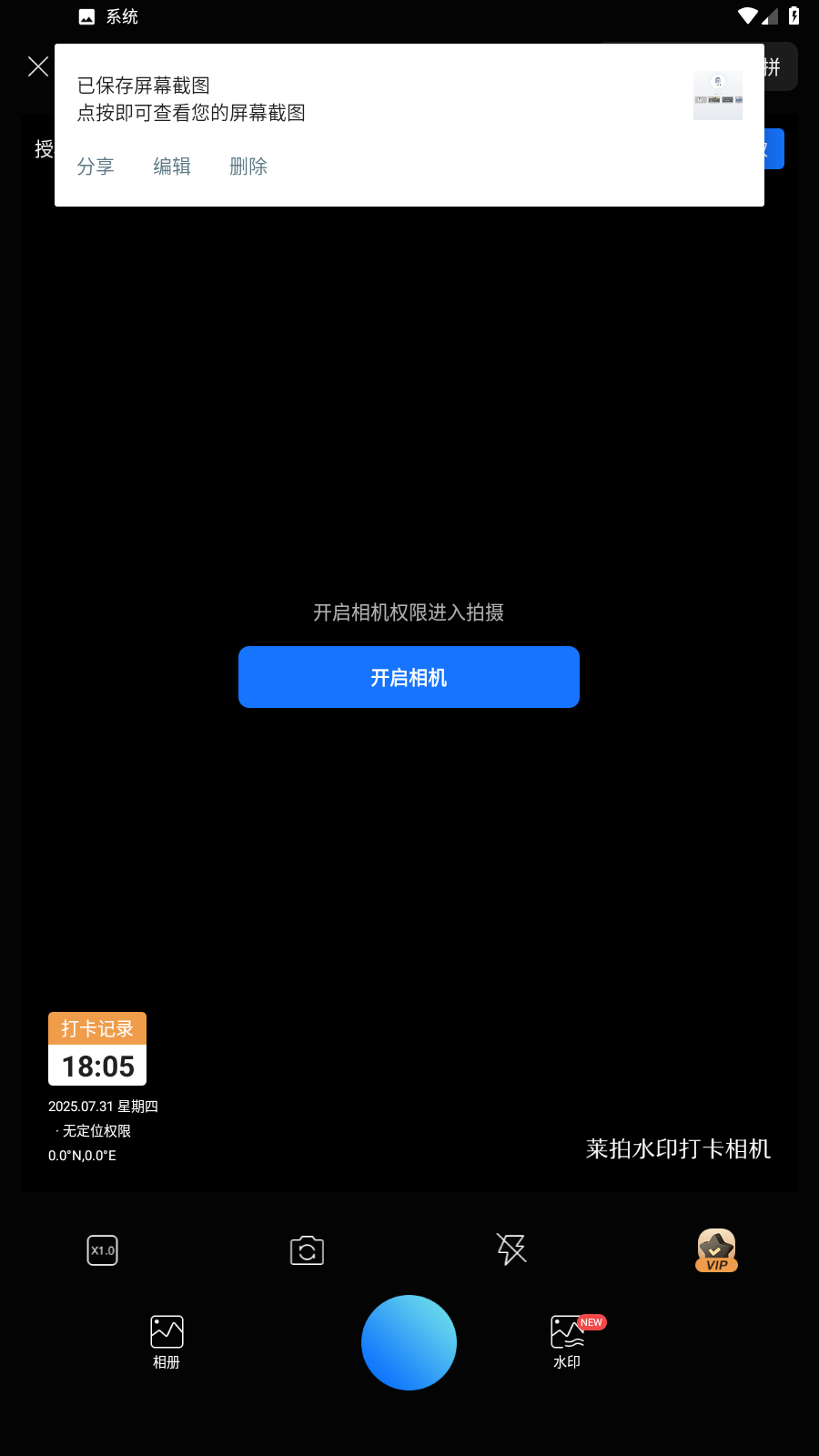Tap the 系统 notification icon

tap(86, 15)
